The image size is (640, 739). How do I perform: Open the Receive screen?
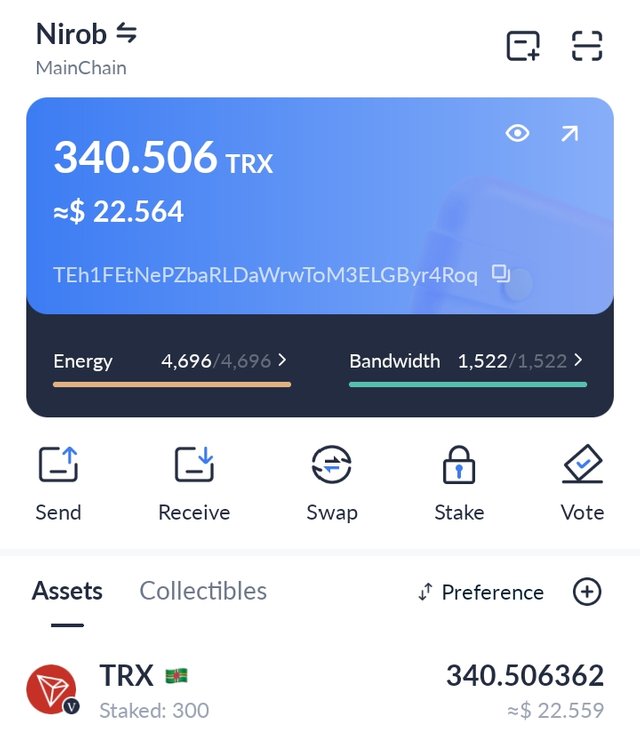coord(194,483)
